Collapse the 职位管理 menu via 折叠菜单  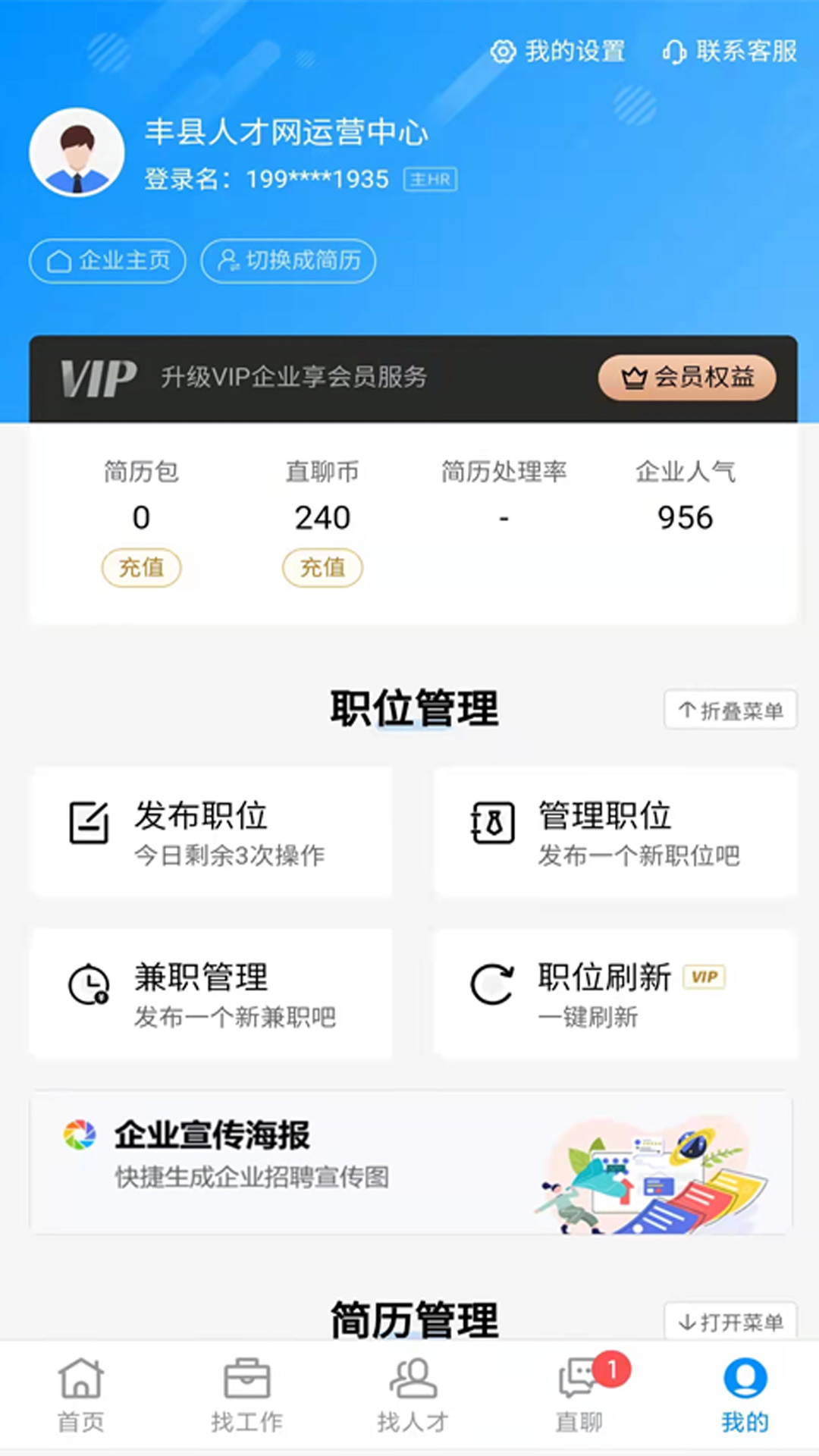pyautogui.click(x=730, y=709)
